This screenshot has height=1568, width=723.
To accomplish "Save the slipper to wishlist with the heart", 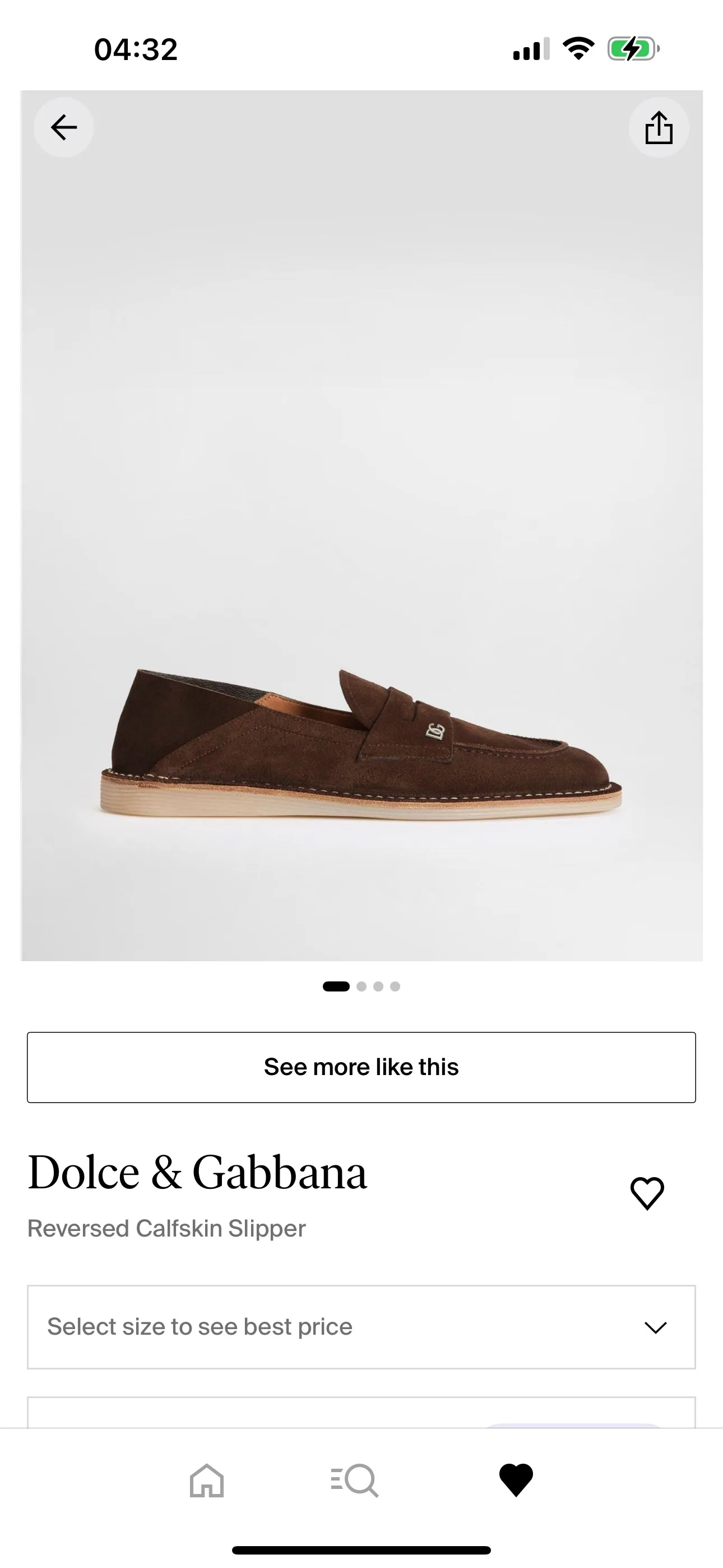I will pyautogui.click(x=647, y=1192).
